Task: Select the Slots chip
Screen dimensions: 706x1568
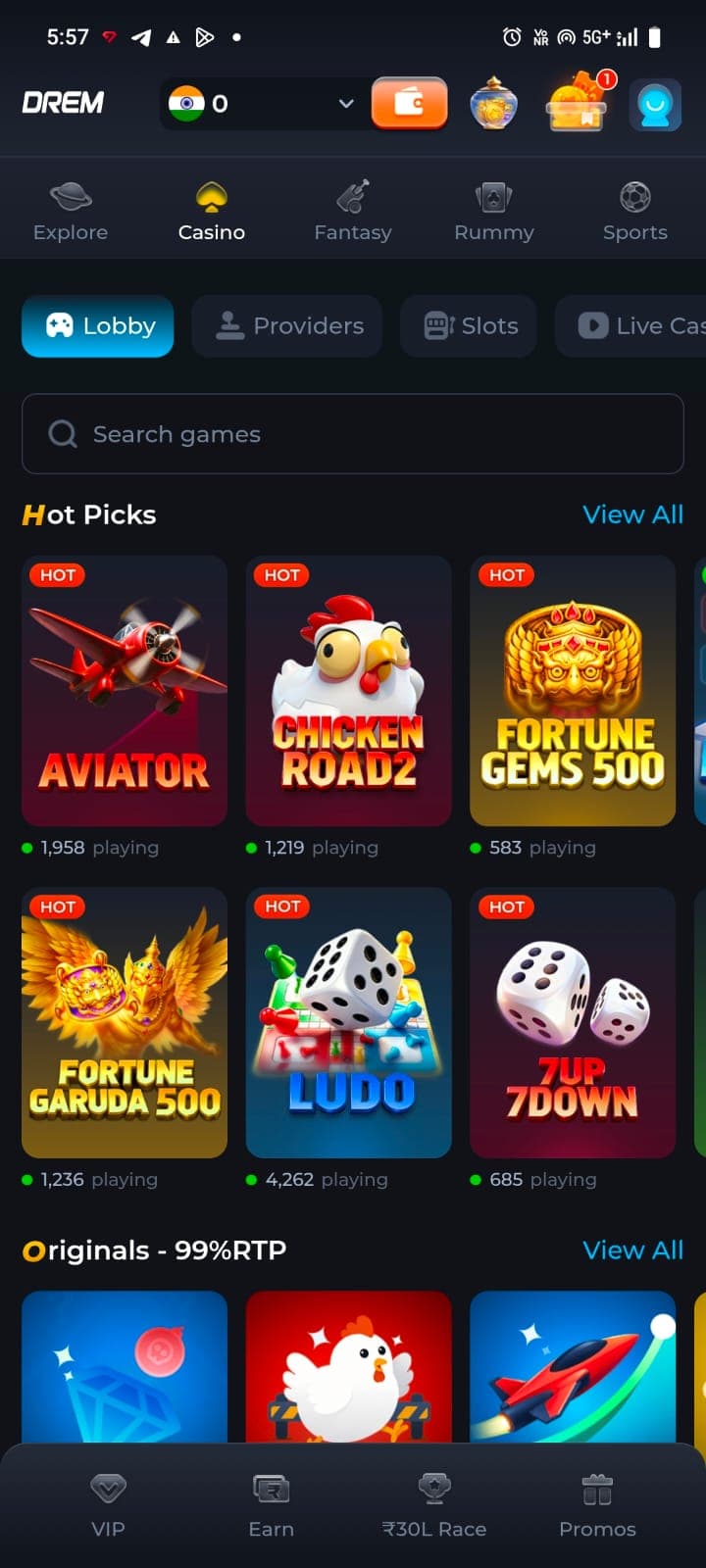Action: [469, 325]
